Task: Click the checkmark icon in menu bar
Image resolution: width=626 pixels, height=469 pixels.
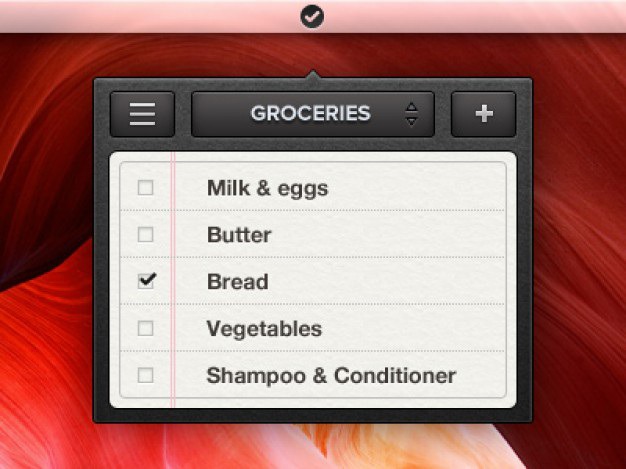Action: pos(312,16)
